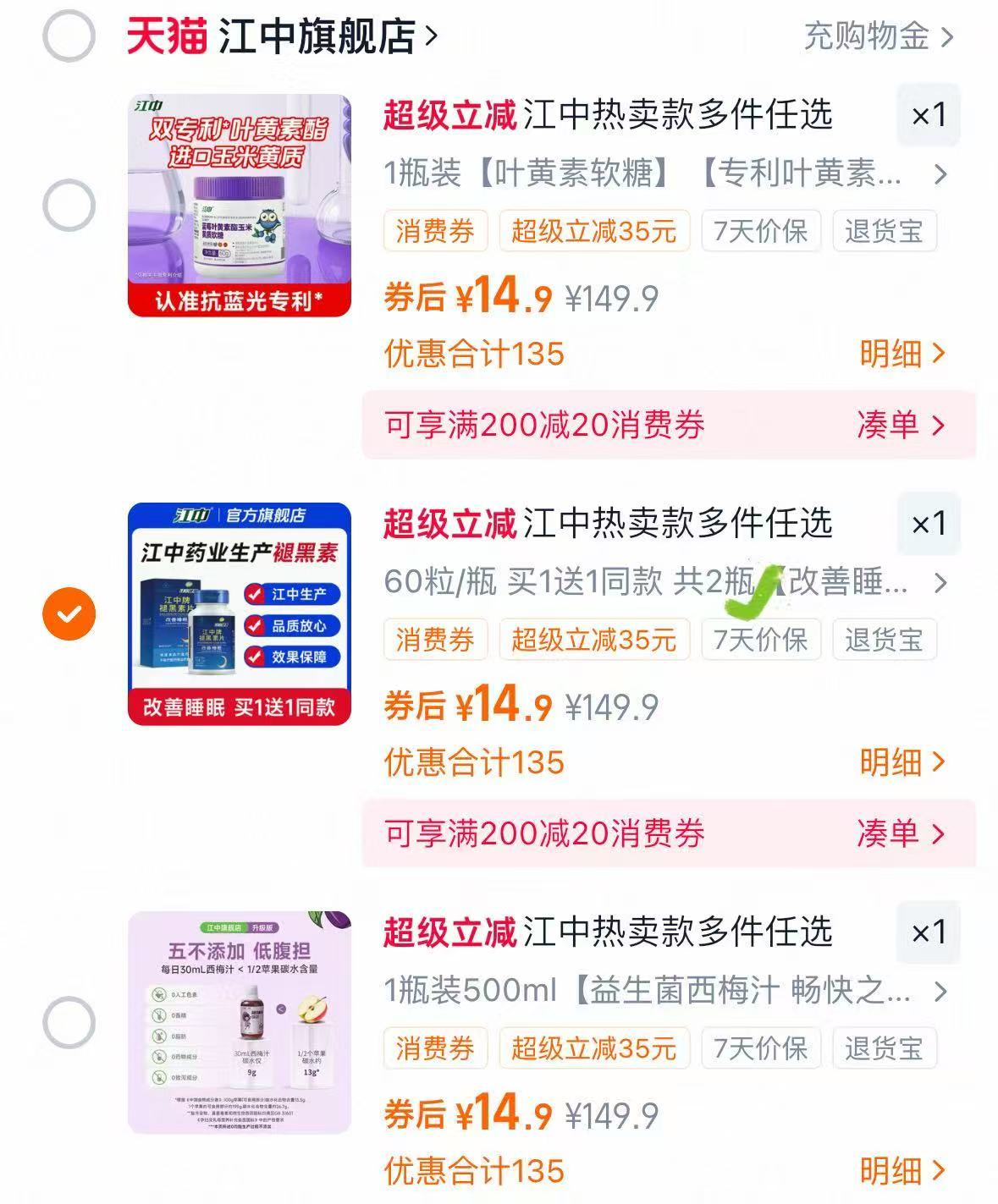Image resolution: width=998 pixels, height=1204 pixels.
Task: Click the ×1 quantity indicator on the first item
Action: (x=929, y=118)
